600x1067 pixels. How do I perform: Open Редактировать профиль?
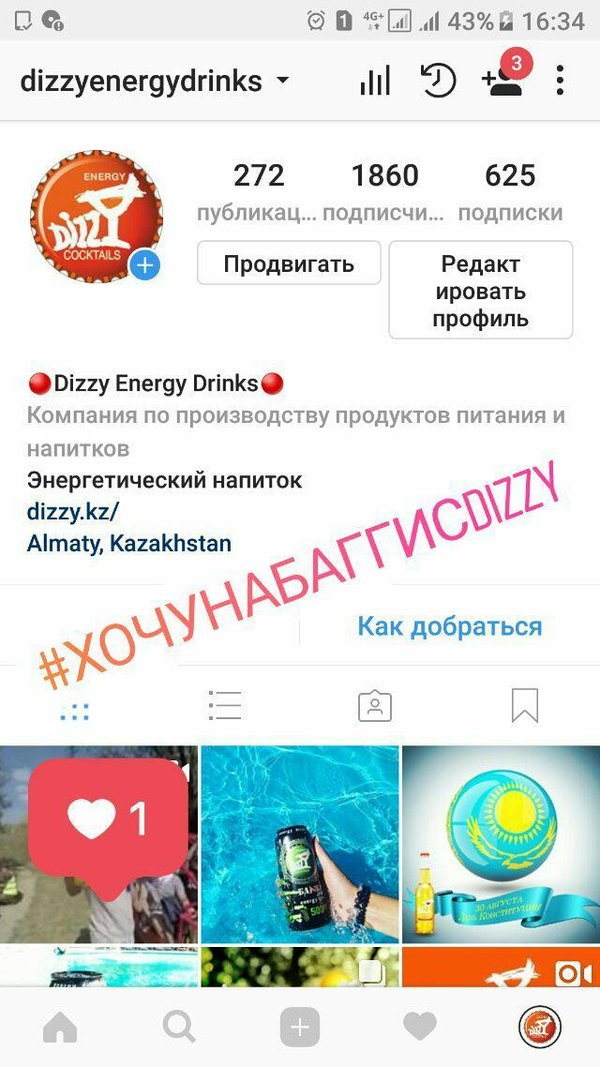click(480, 291)
